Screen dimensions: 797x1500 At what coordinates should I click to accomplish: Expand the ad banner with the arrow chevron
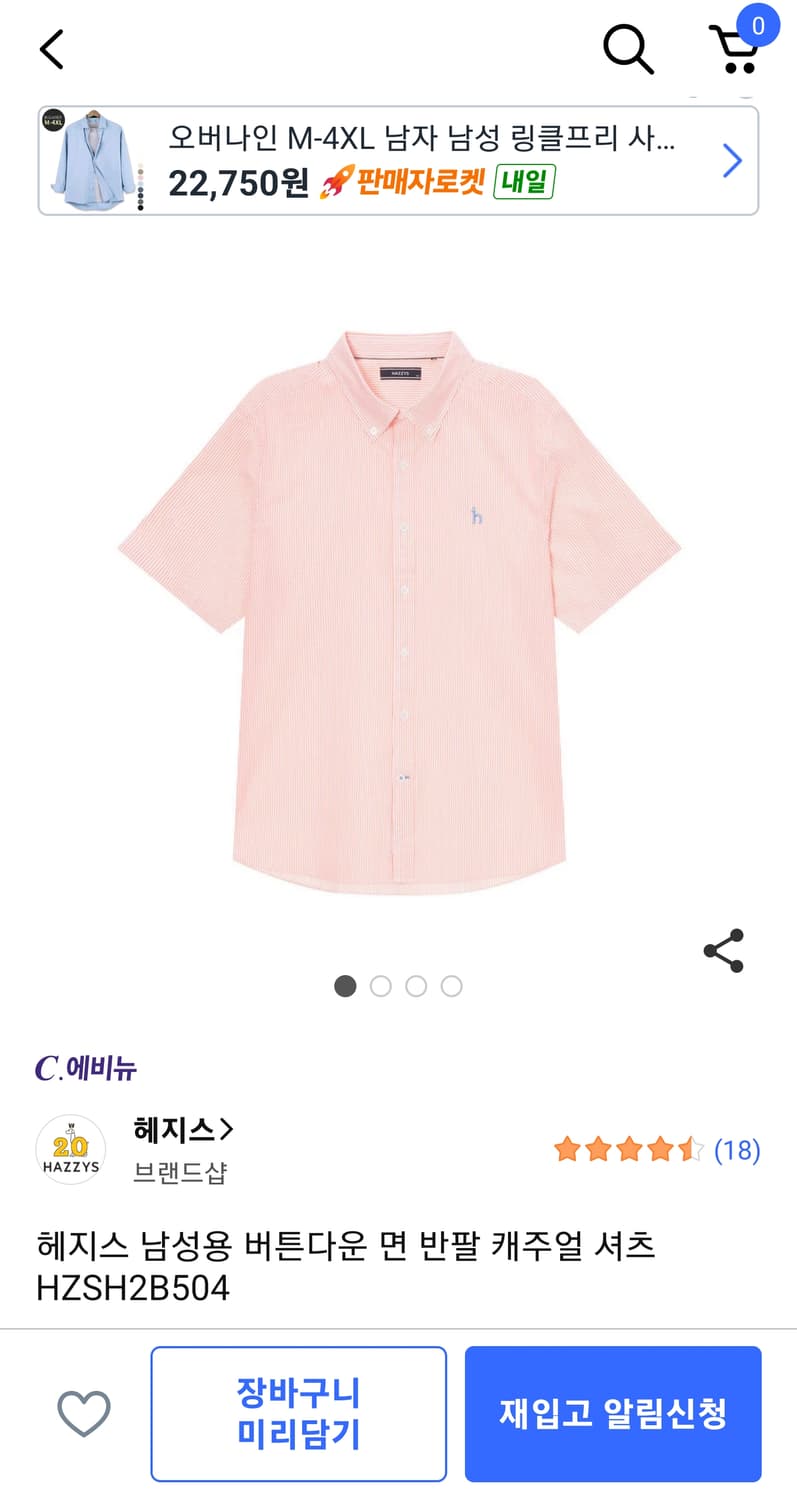[x=732, y=160]
